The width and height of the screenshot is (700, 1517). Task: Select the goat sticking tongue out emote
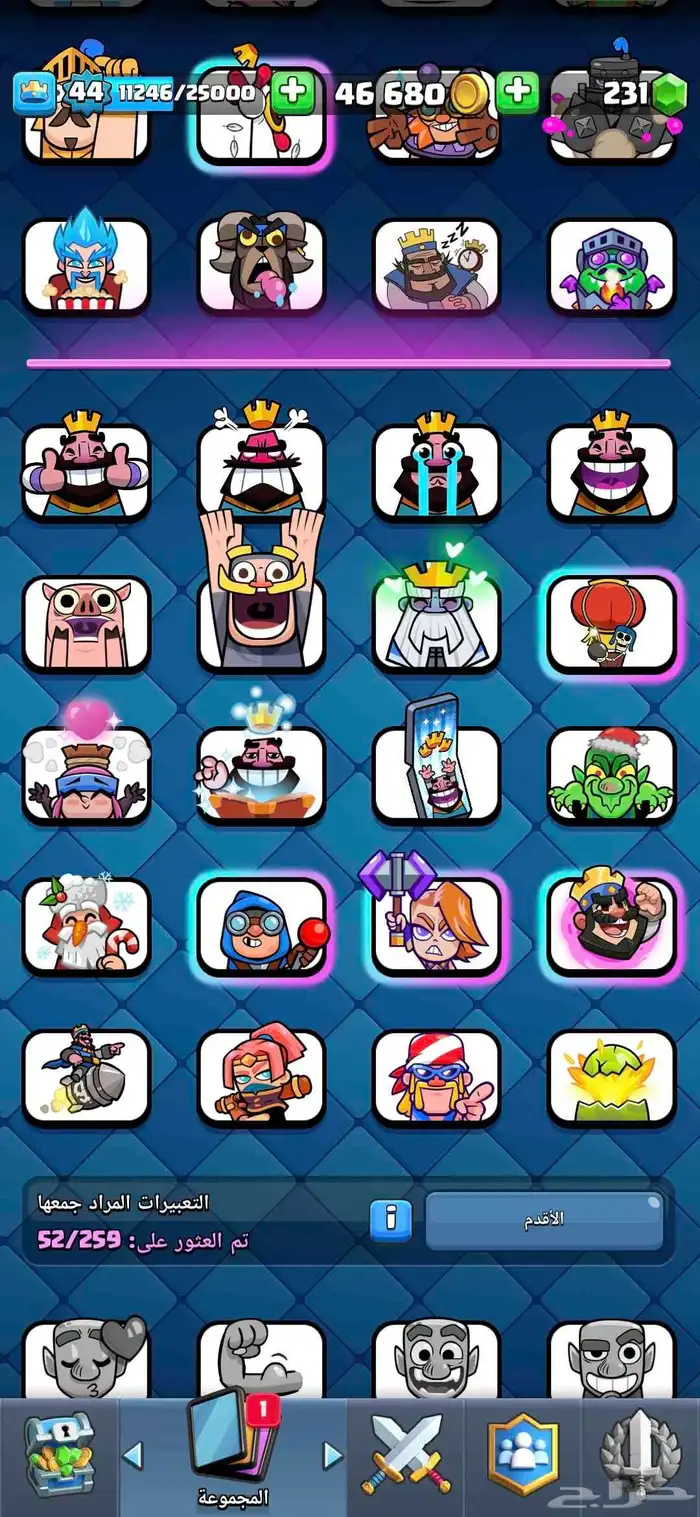pyautogui.click(x=262, y=264)
